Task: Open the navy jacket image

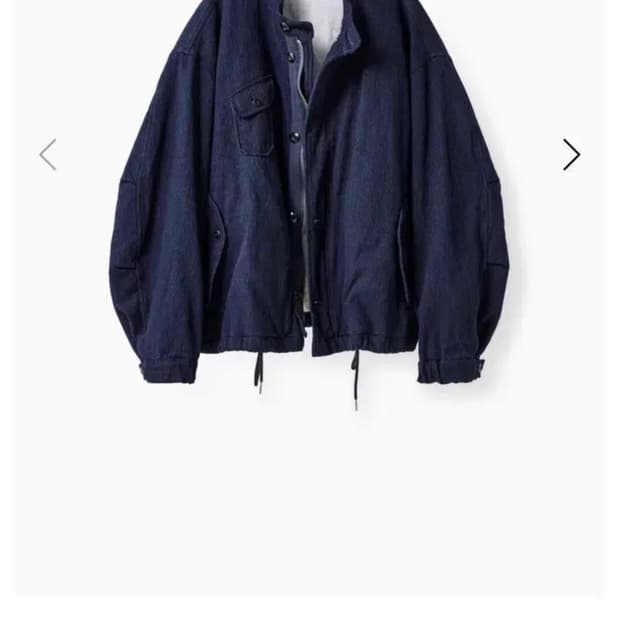Action: coord(309,200)
